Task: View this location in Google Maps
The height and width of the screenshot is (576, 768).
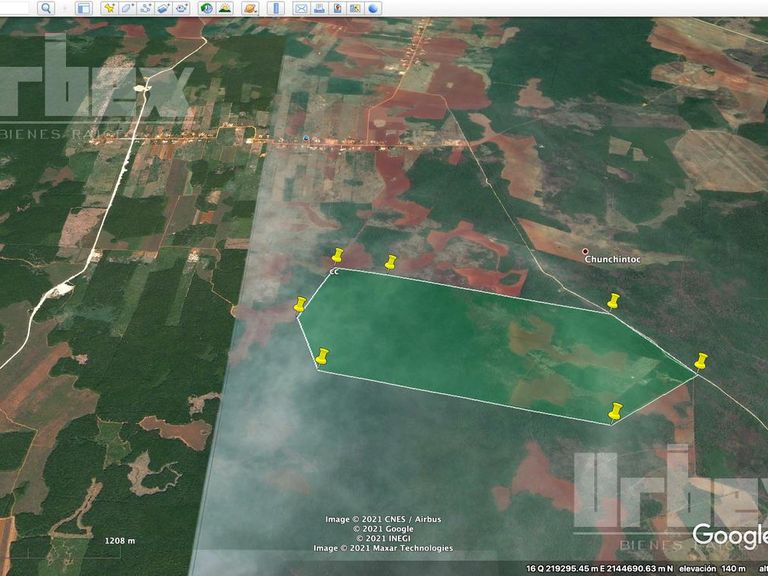Action: 356,8
